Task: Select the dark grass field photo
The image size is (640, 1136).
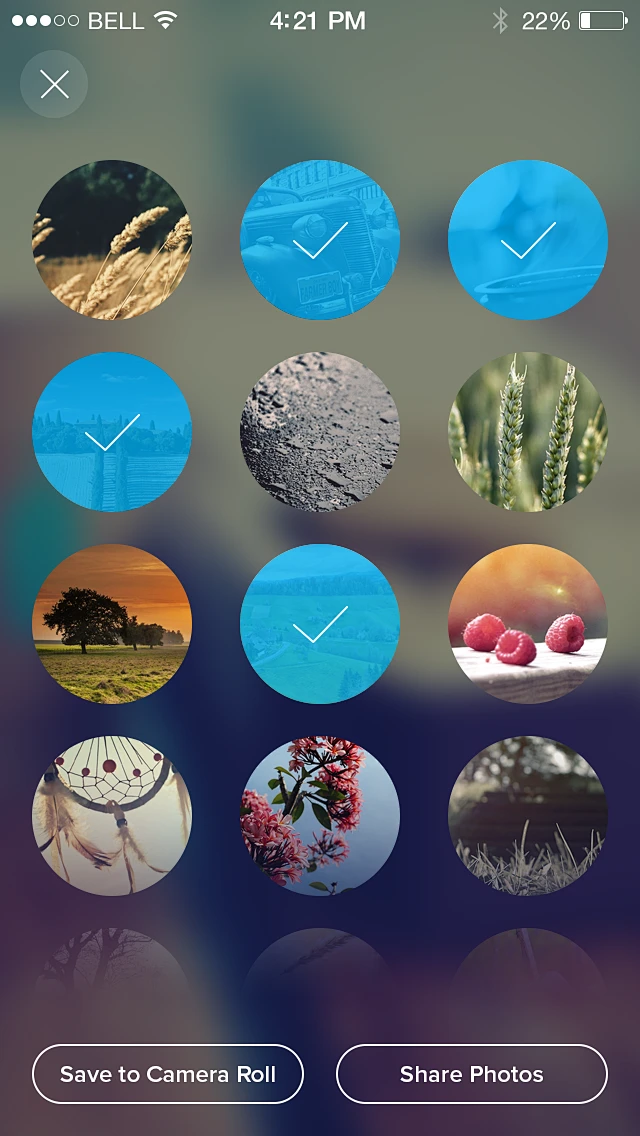Action: coord(528,816)
